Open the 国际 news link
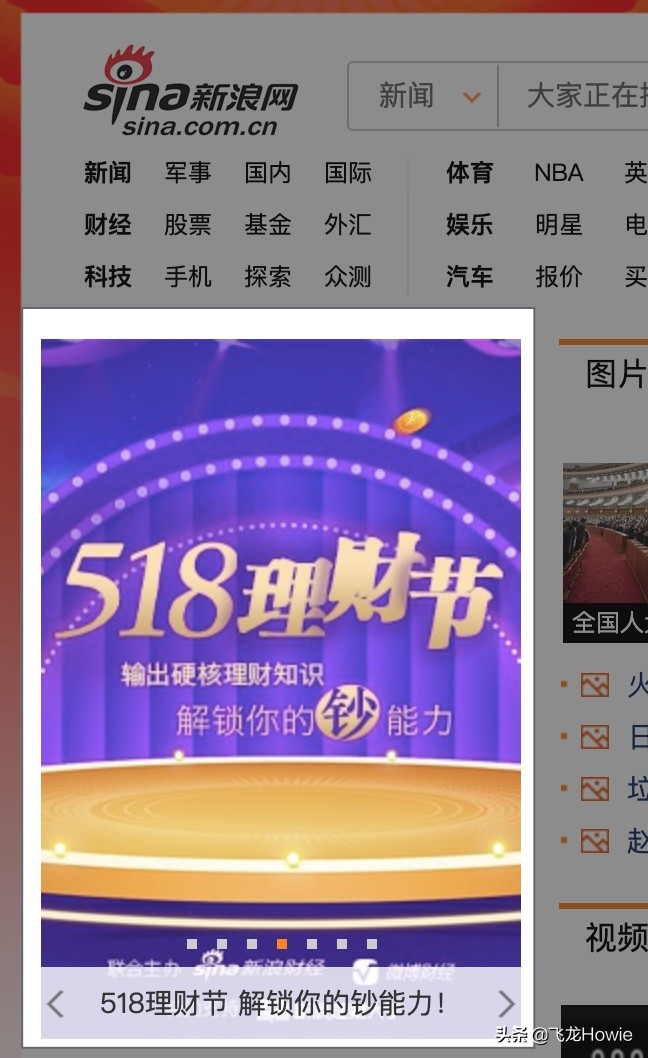648x1058 pixels. (348, 173)
